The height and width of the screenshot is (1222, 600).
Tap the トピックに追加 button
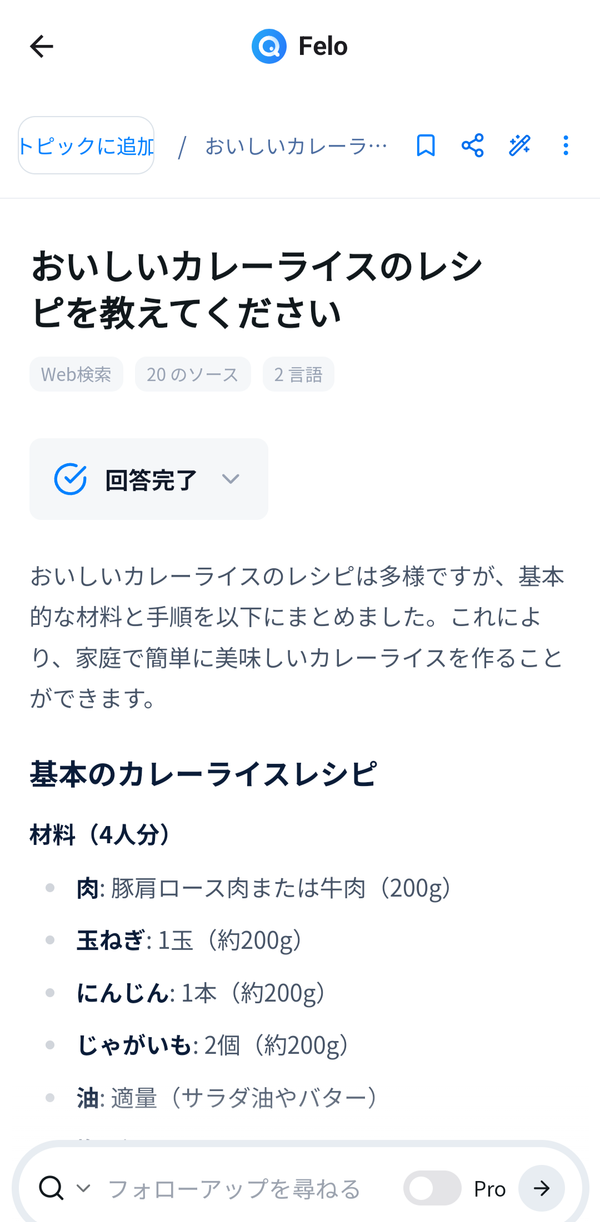(86, 146)
